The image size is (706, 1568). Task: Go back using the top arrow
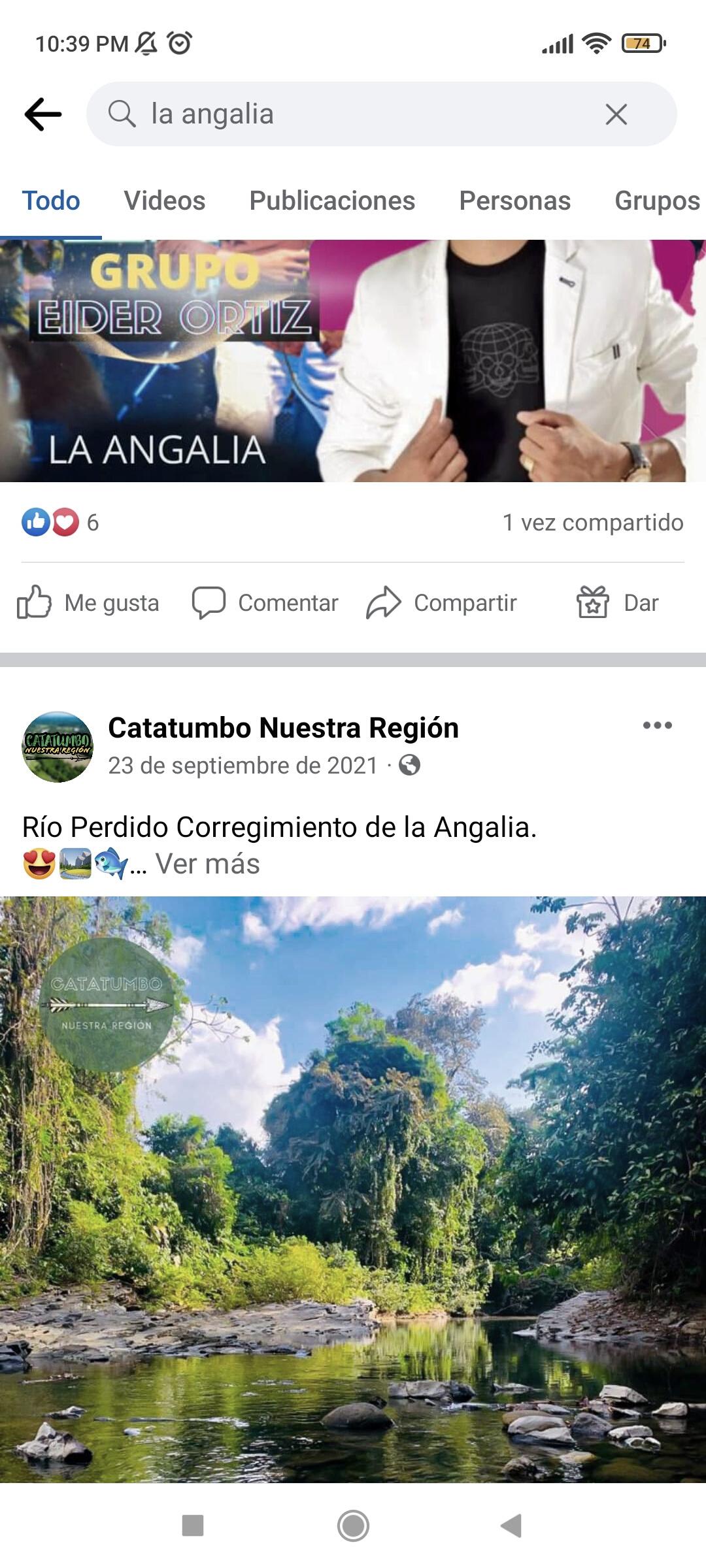point(43,114)
